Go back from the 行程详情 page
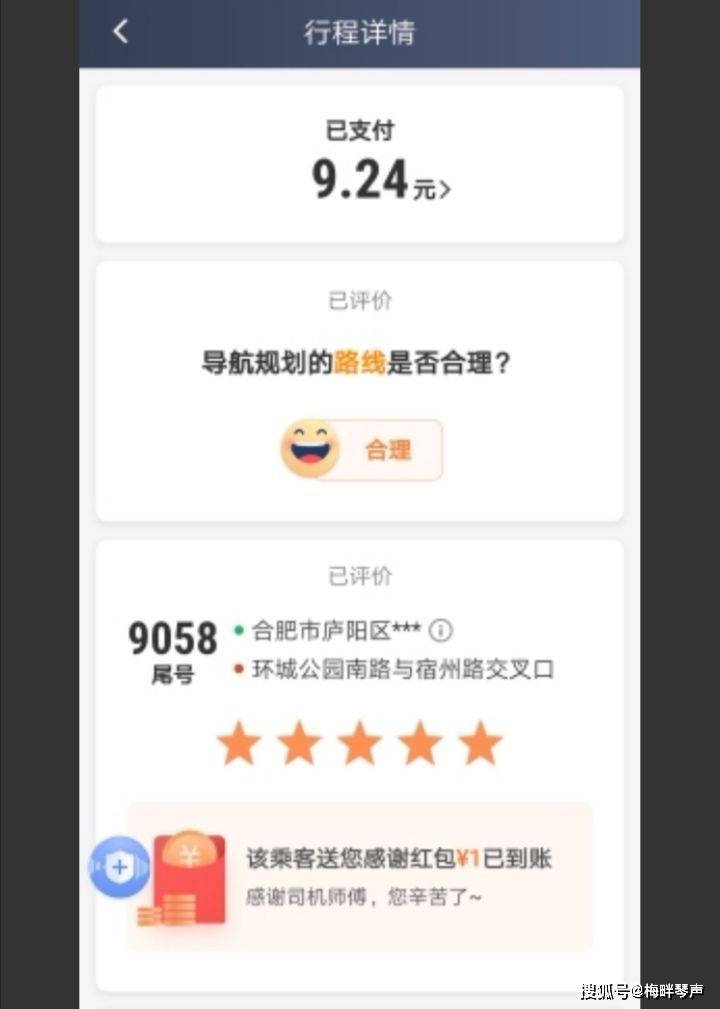Screen dimensions: 720x1009 point(121,32)
